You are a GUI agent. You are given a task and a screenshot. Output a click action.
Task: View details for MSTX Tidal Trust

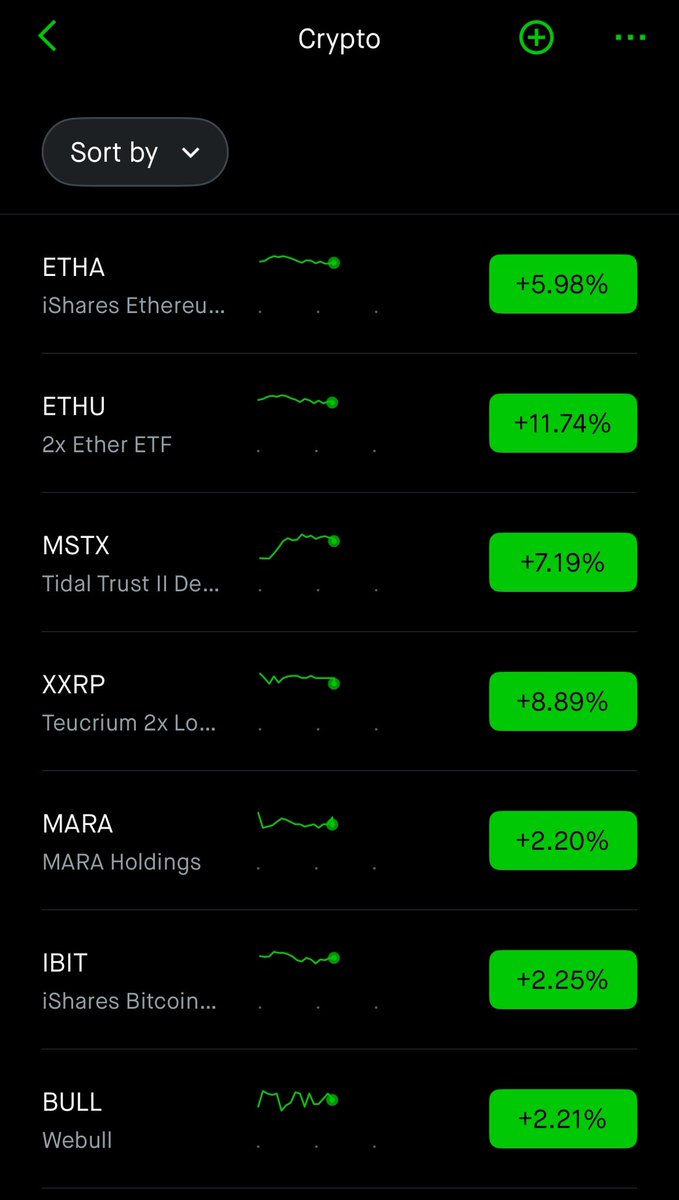[339, 562]
